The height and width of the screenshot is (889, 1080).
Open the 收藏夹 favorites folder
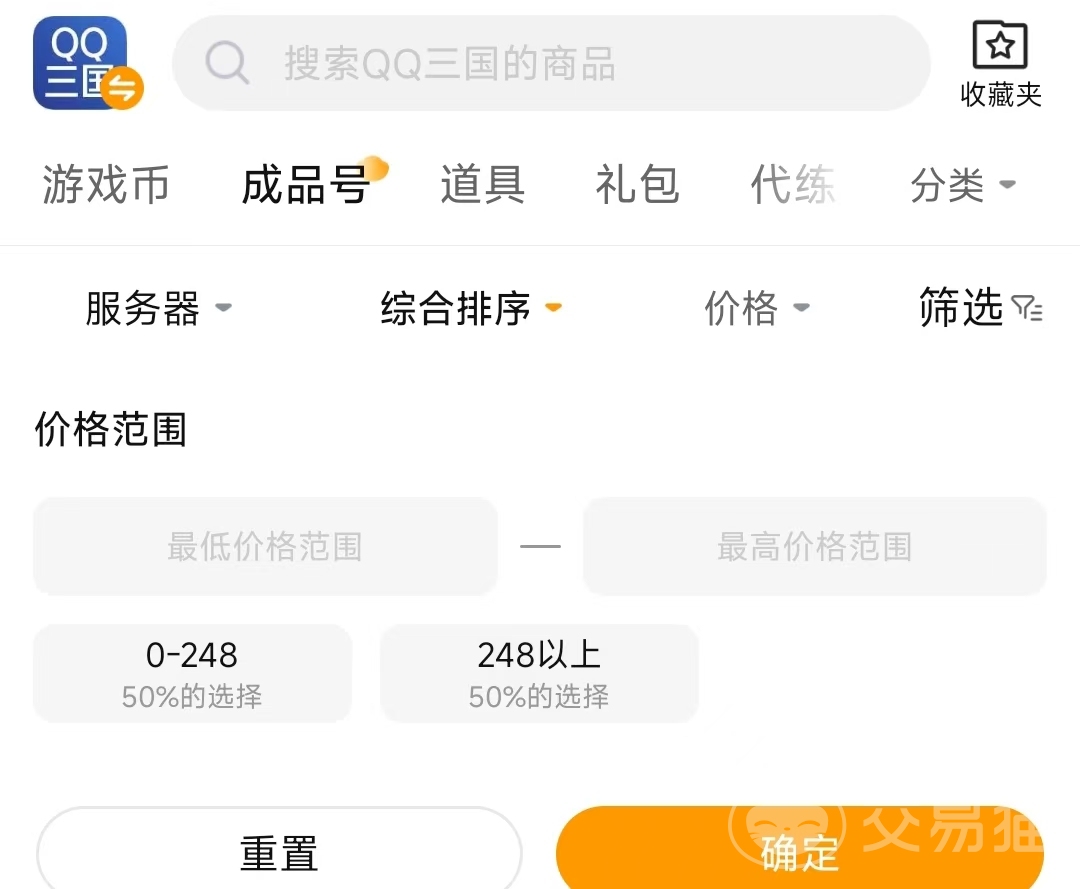pyautogui.click(x=1000, y=64)
